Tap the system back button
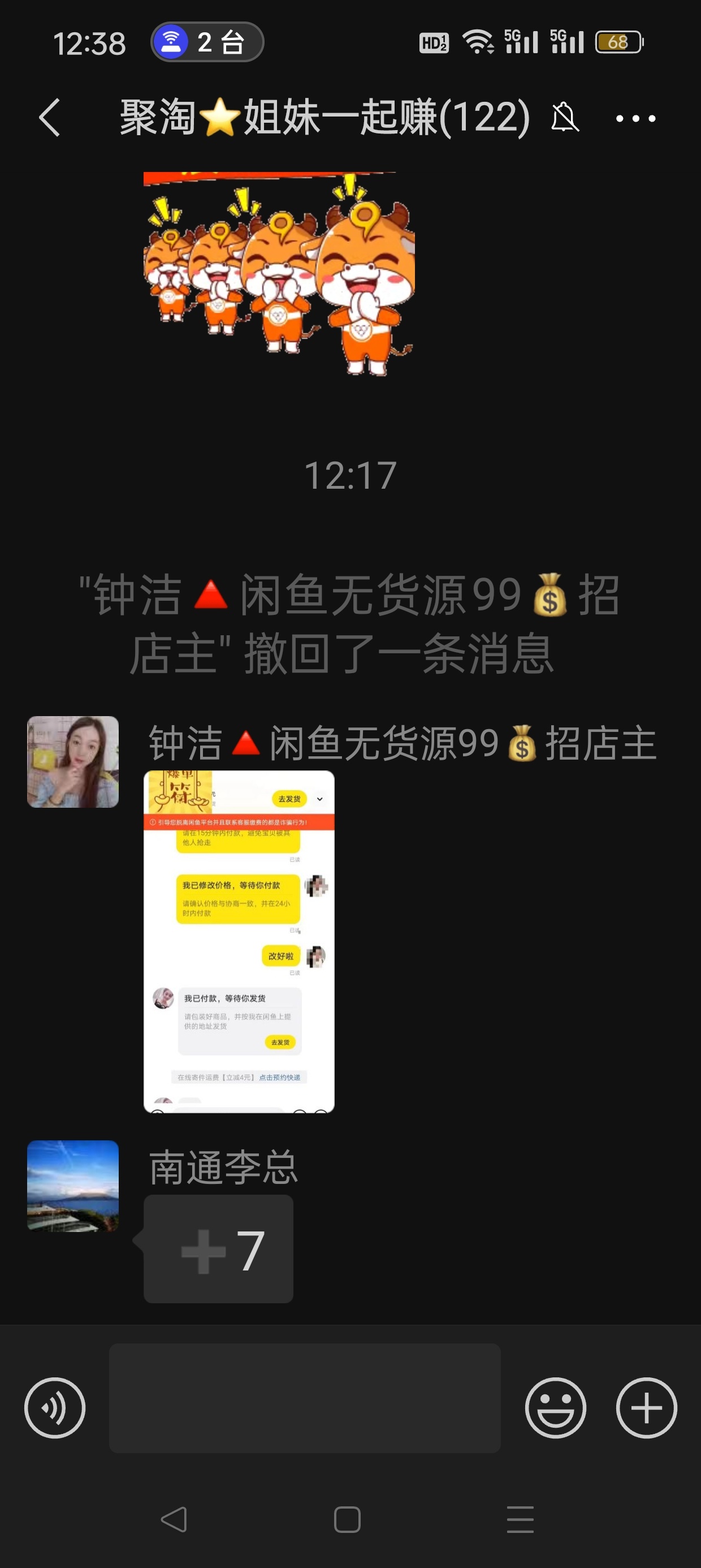The height and width of the screenshot is (1568, 701). [174, 1519]
